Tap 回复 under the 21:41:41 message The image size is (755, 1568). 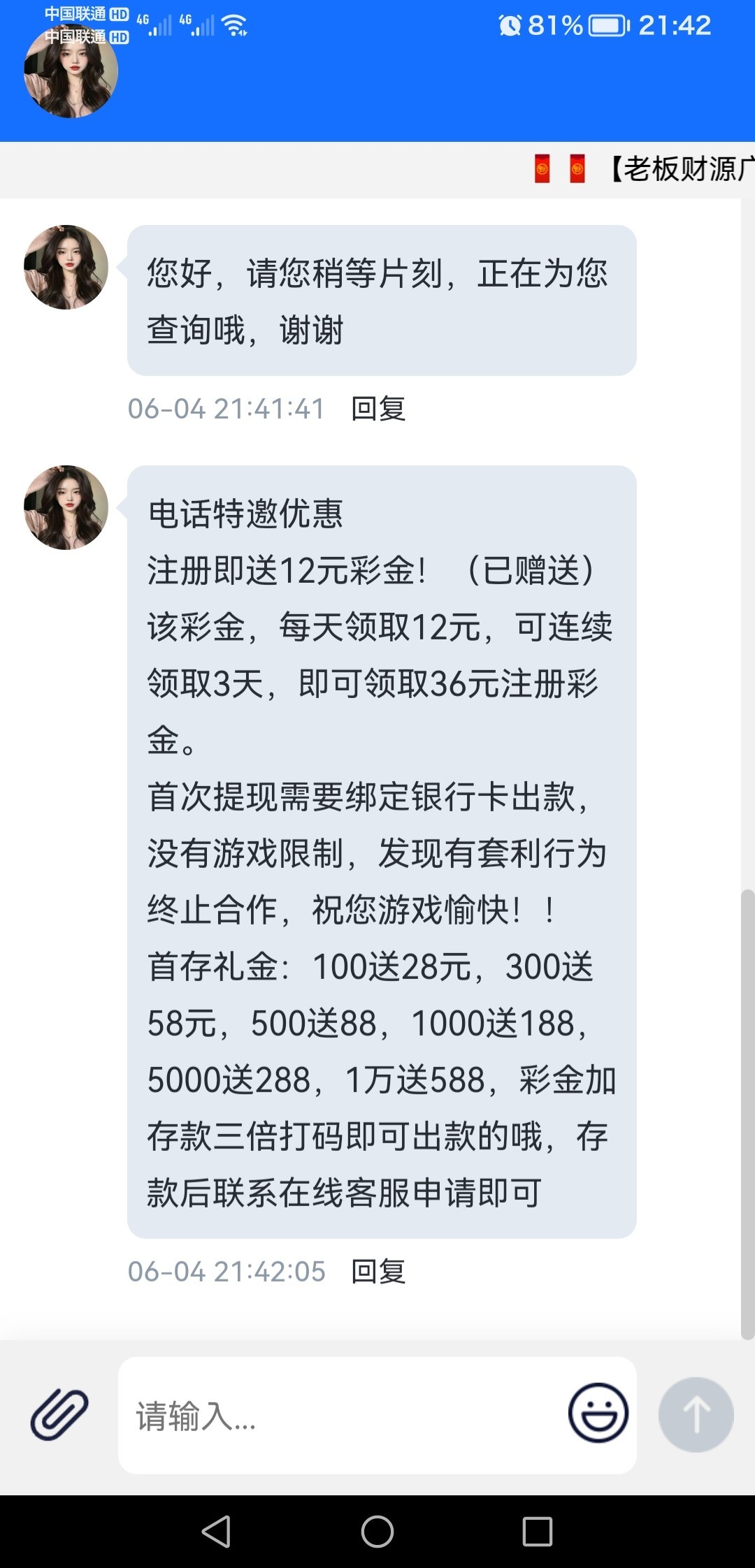coord(378,409)
